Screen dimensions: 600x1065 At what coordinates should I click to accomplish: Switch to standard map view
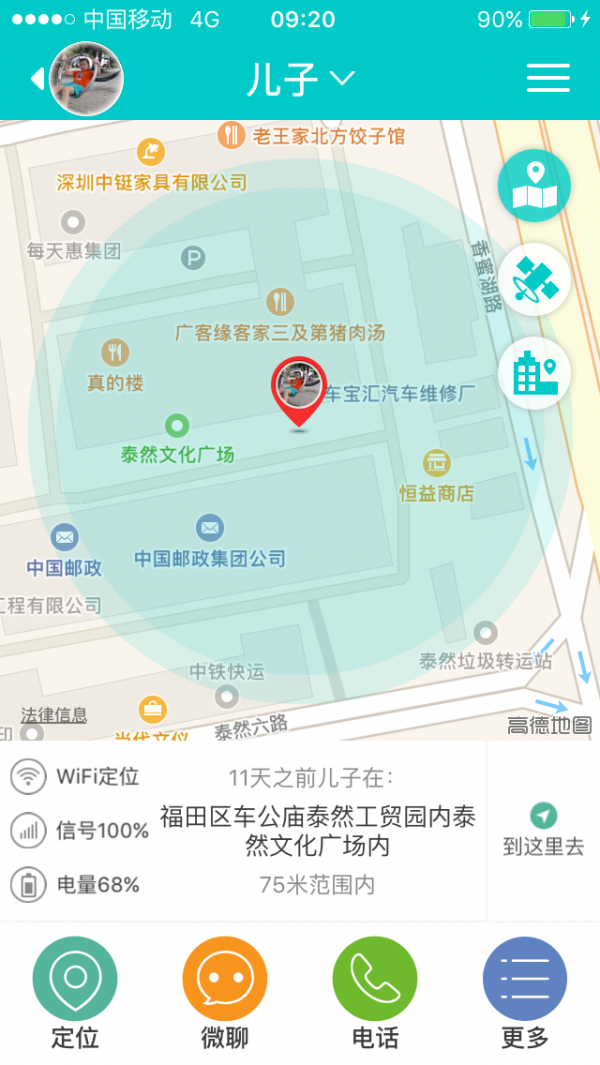(534, 185)
